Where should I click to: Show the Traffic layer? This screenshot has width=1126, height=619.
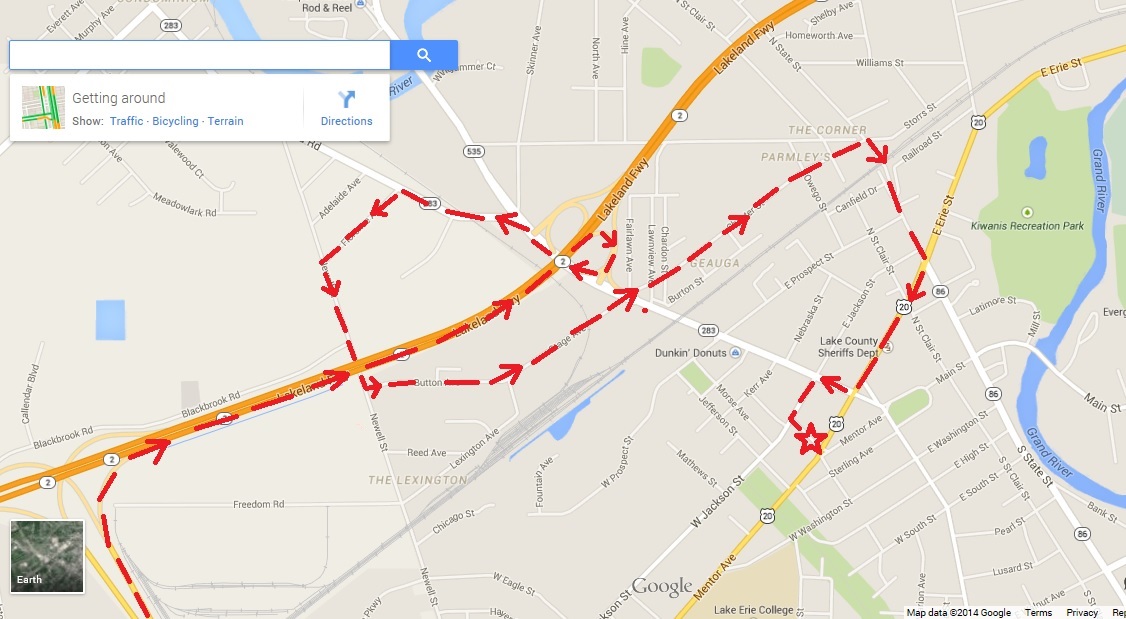click(127, 121)
